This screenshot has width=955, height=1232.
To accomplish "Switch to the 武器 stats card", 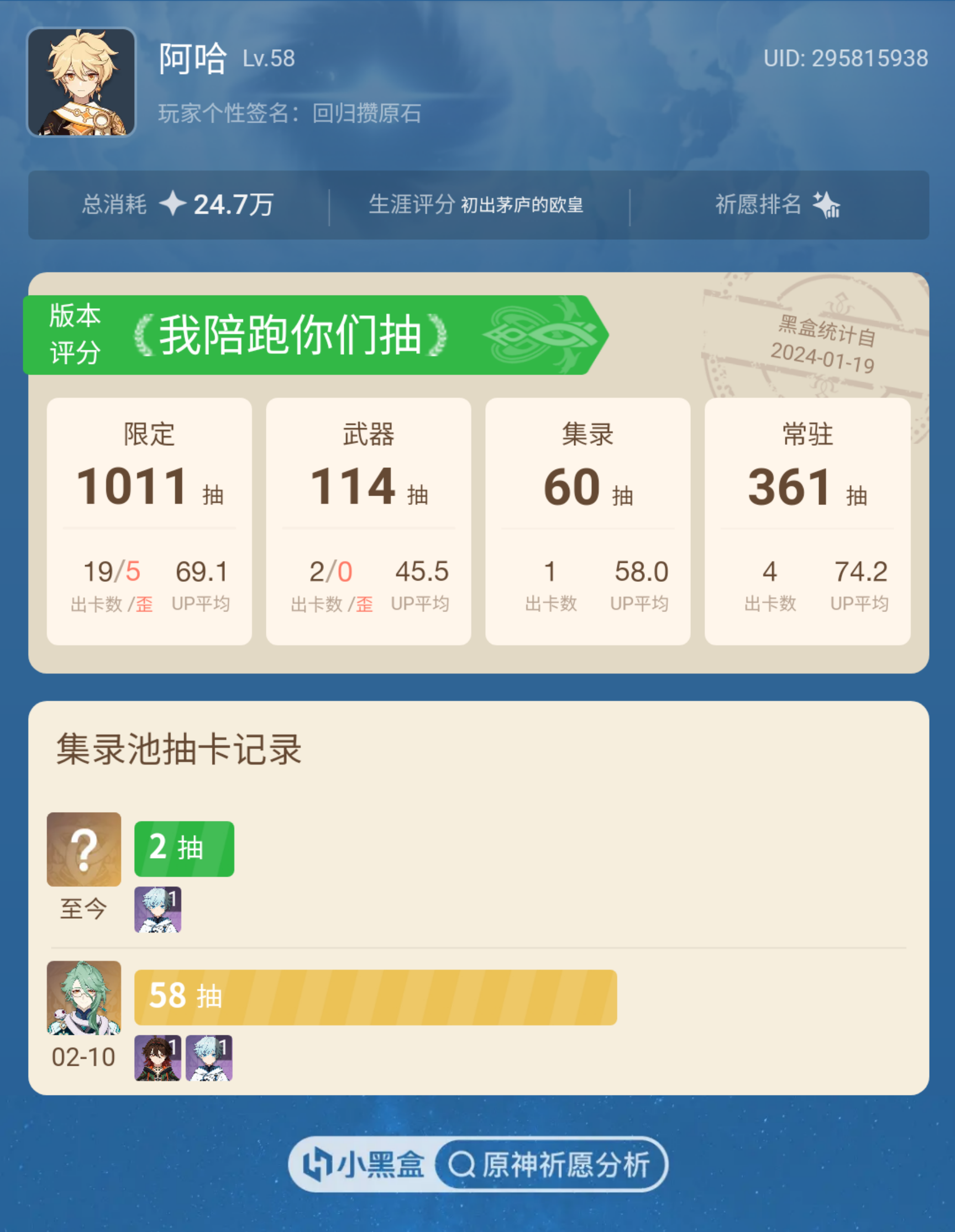I will point(368,519).
